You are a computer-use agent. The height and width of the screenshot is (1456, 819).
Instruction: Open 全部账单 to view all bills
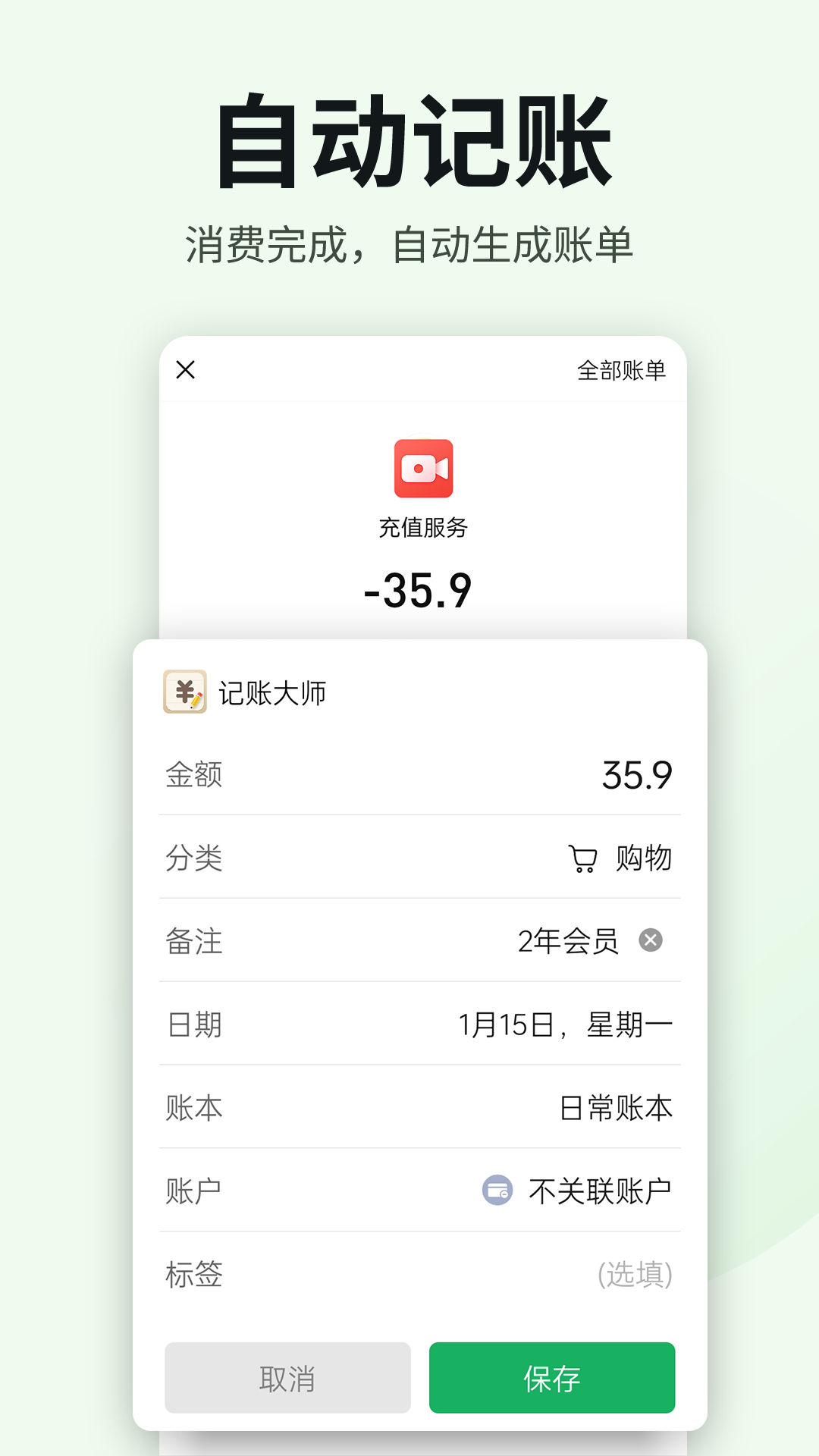coord(622,371)
